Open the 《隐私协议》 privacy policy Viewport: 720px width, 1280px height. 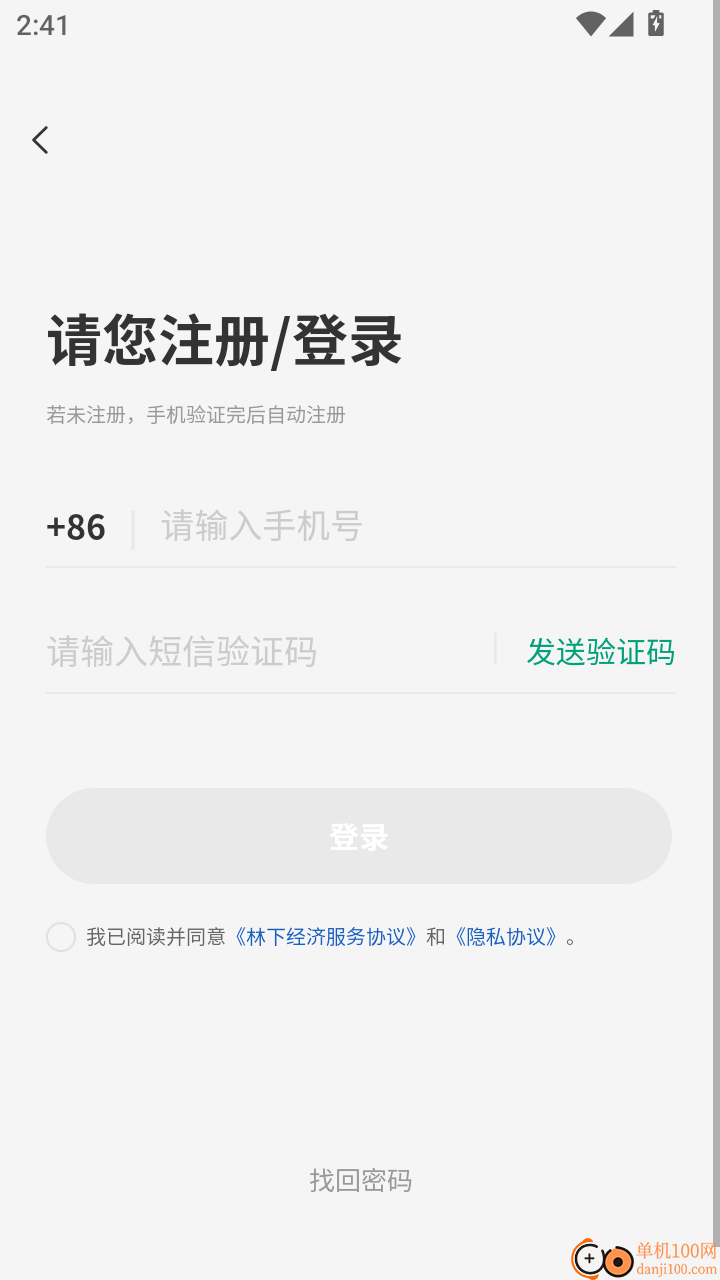coord(506,937)
